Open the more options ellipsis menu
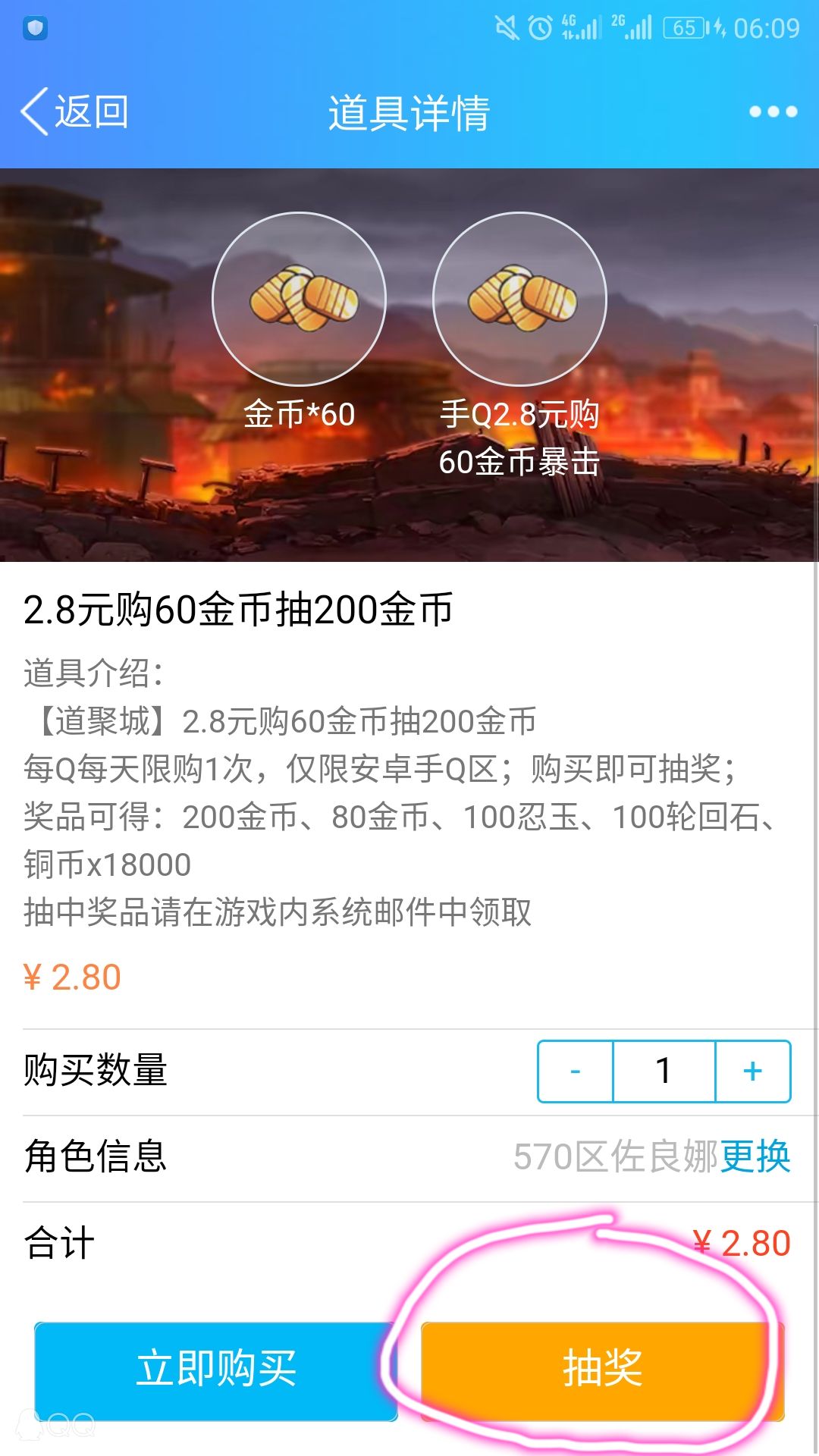The image size is (819, 1456). tap(772, 112)
